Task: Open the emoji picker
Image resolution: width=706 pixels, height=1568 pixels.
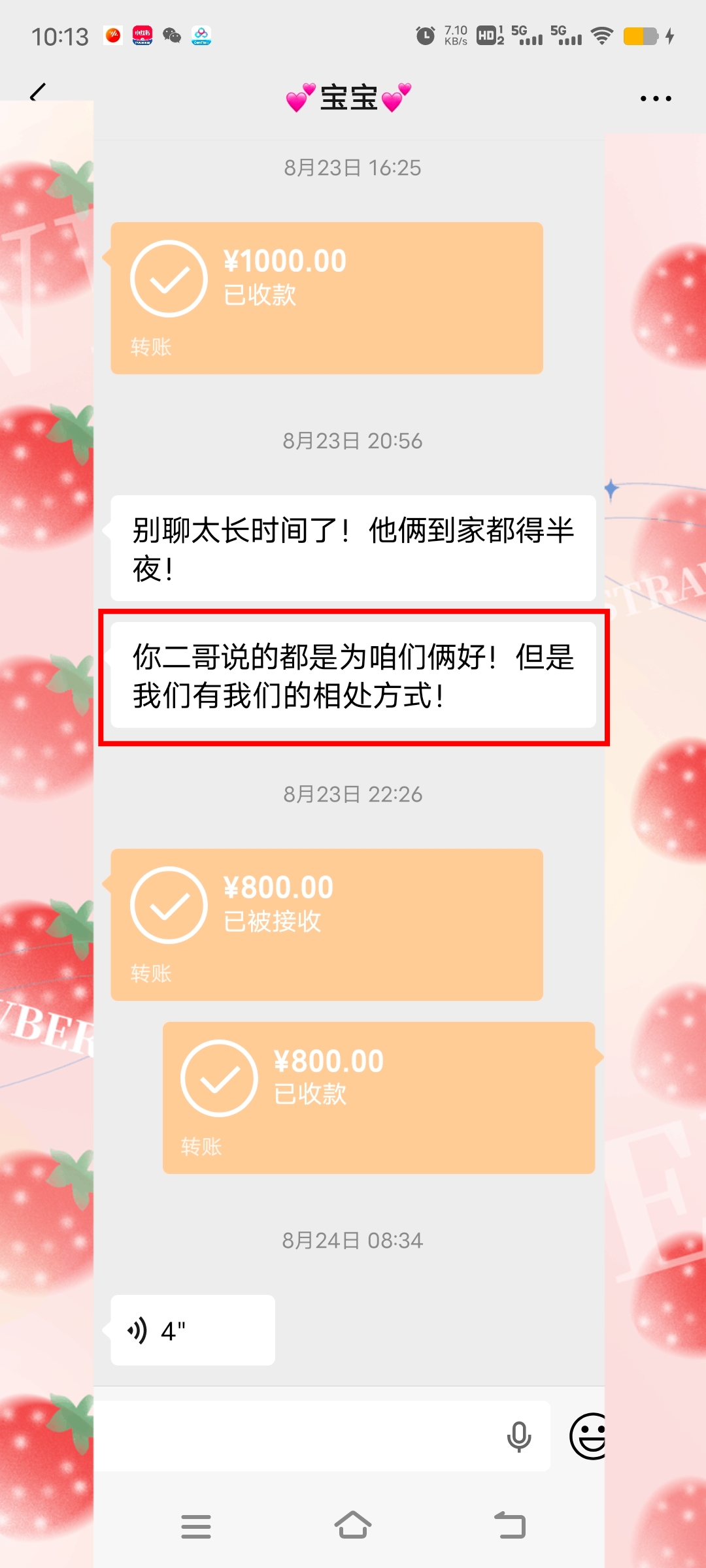Action: click(588, 1436)
